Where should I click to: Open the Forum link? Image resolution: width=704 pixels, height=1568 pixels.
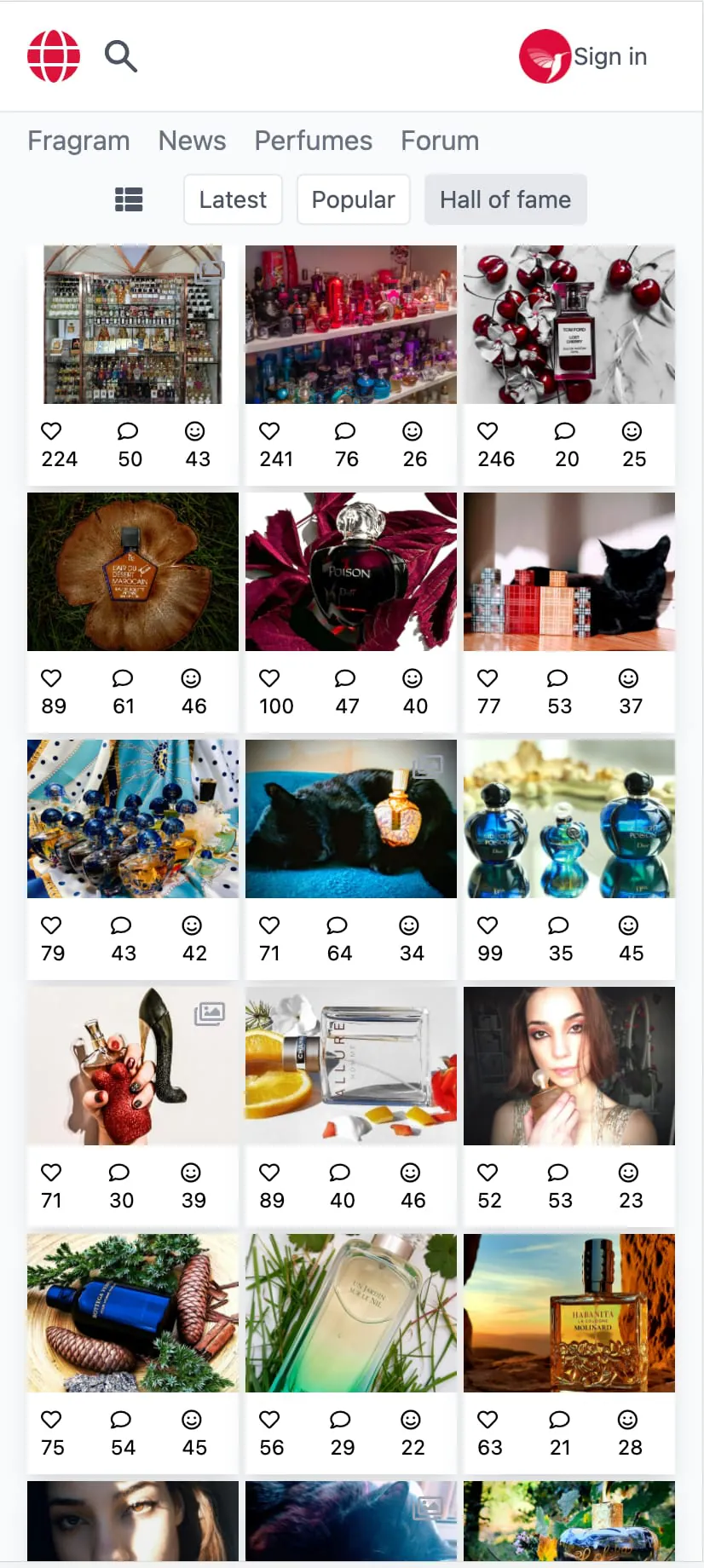click(x=439, y=140)
